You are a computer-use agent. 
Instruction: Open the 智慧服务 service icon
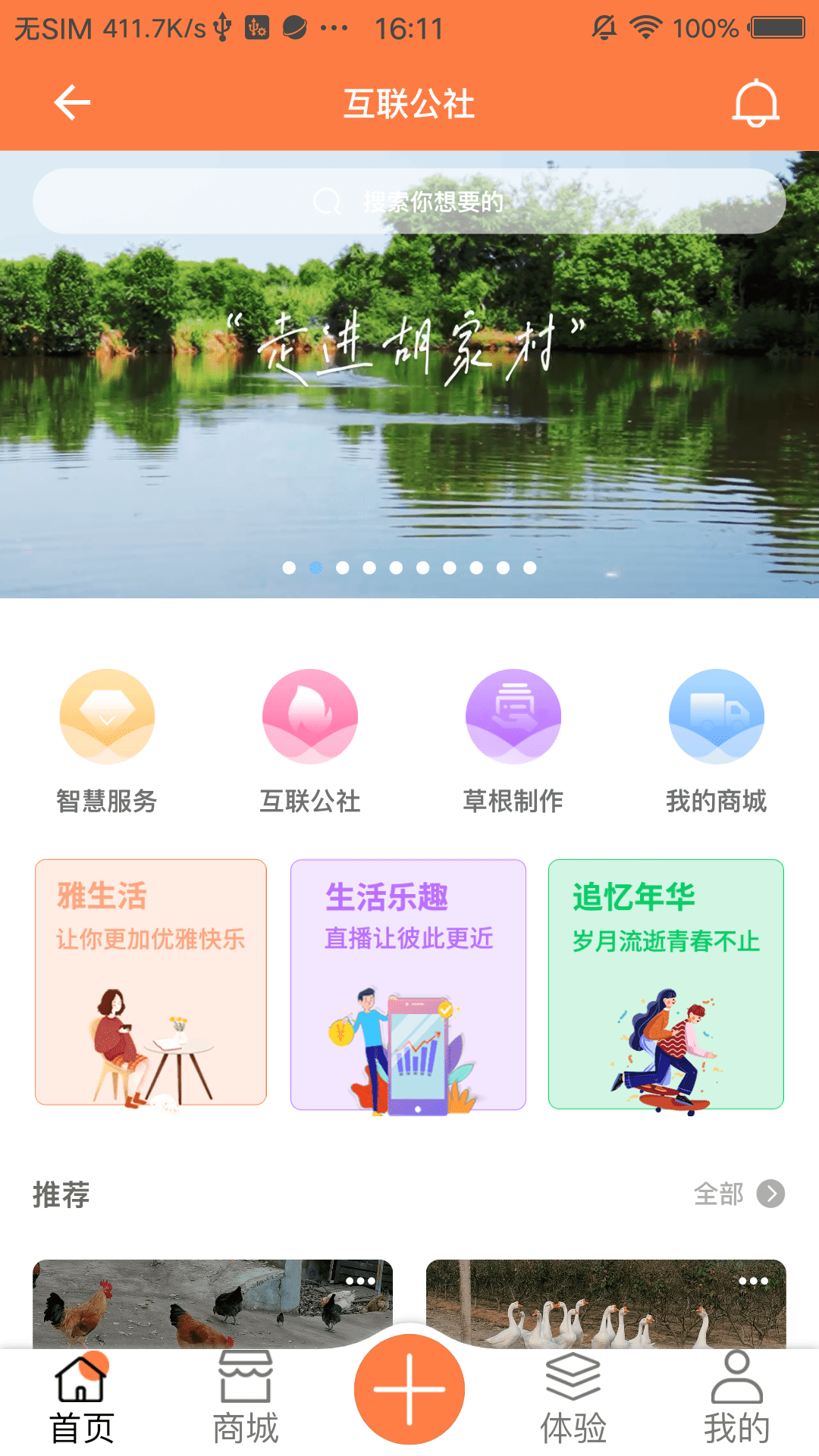click(x=108, y=716)
